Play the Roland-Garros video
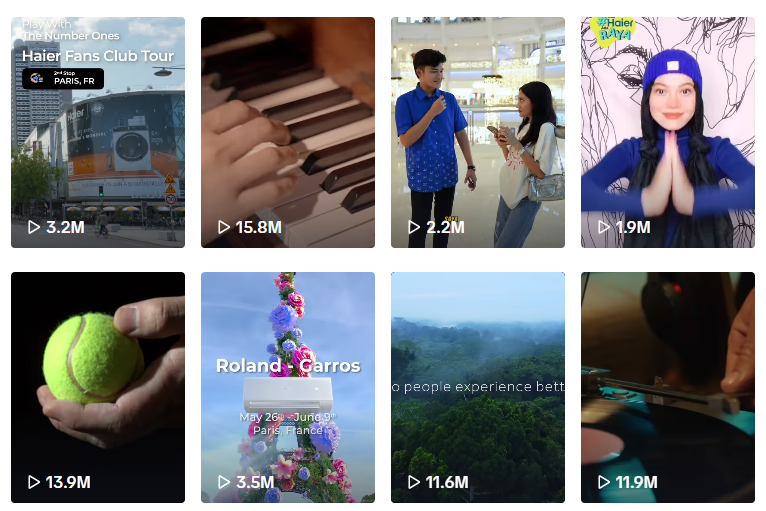The width and height of the screenshot is (766, 511). [288, 387]
